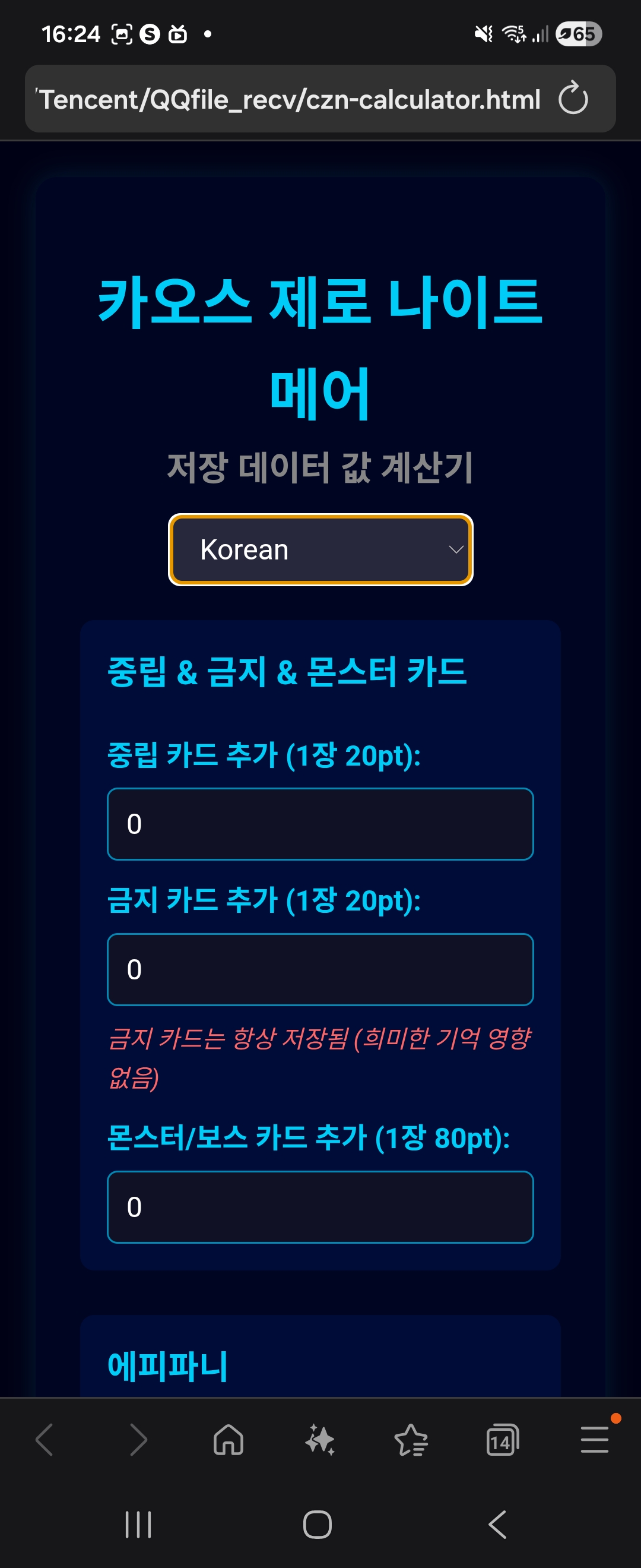Screen dimensions: 641x1568
Task: Focus the 중립 카드 추가 input field
Action: click(x=320, y=824)
